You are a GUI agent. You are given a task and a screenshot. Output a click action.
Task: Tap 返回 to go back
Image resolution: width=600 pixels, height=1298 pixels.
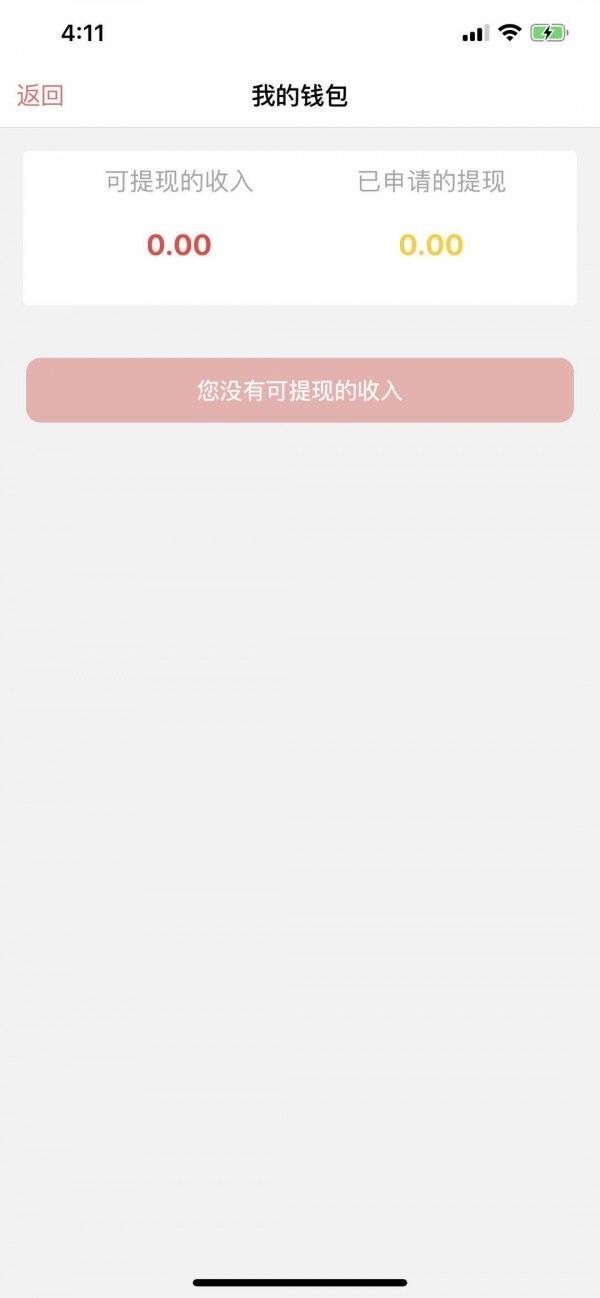(x=40, y=96)
